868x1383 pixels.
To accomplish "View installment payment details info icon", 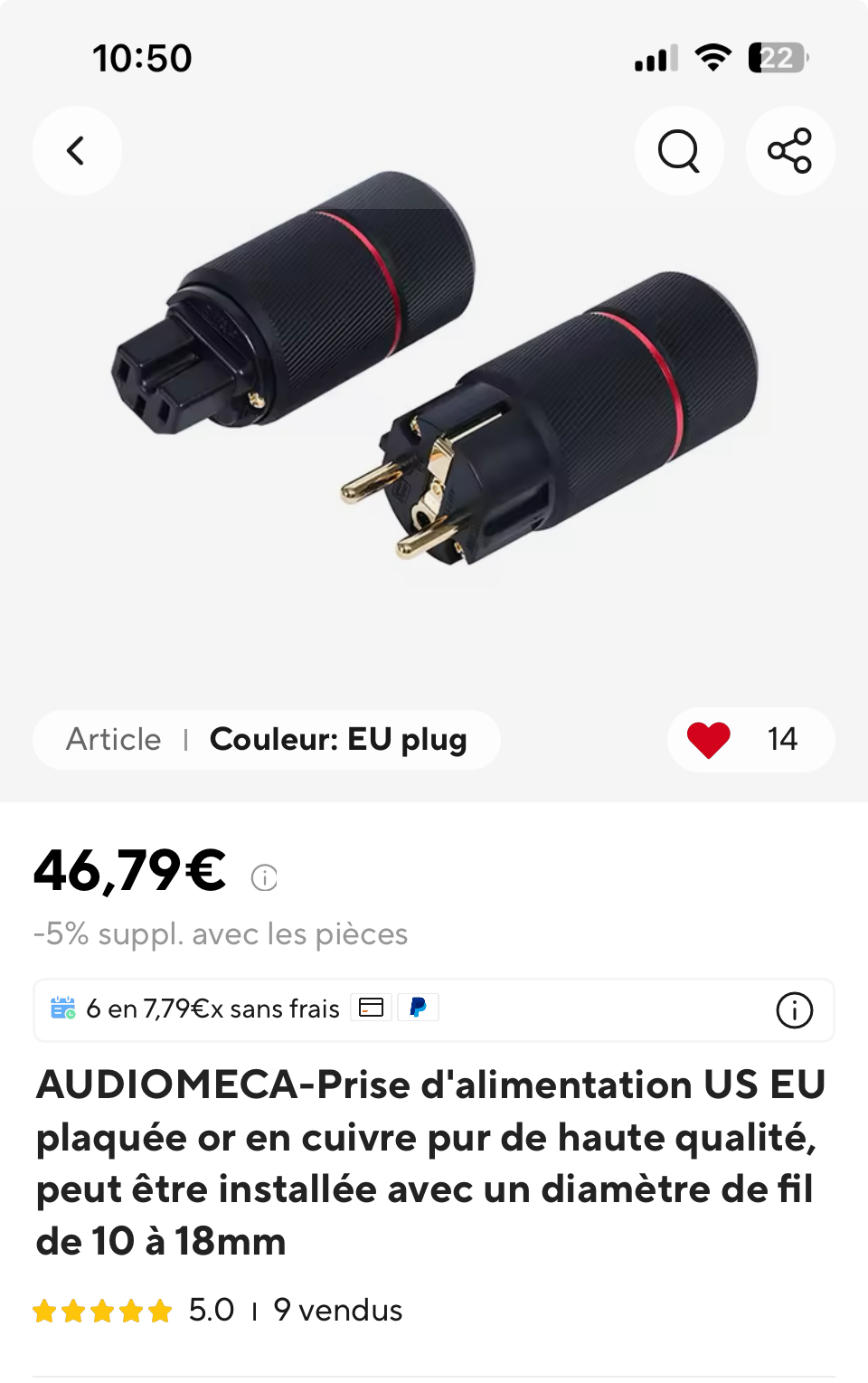I will tap(794, 1009).
